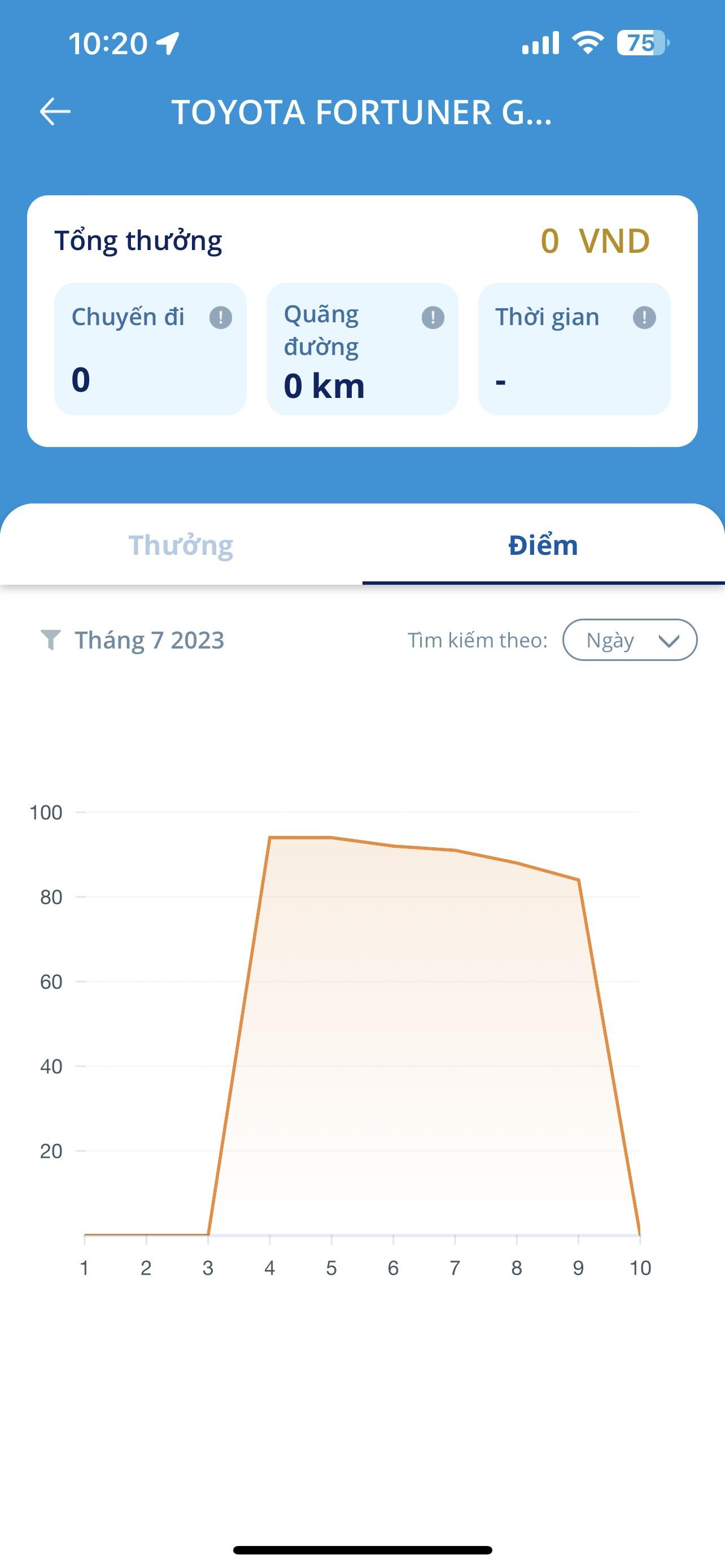Select the Điểm tab
This screenshot has height=1568, width=725.
point(543,545)
